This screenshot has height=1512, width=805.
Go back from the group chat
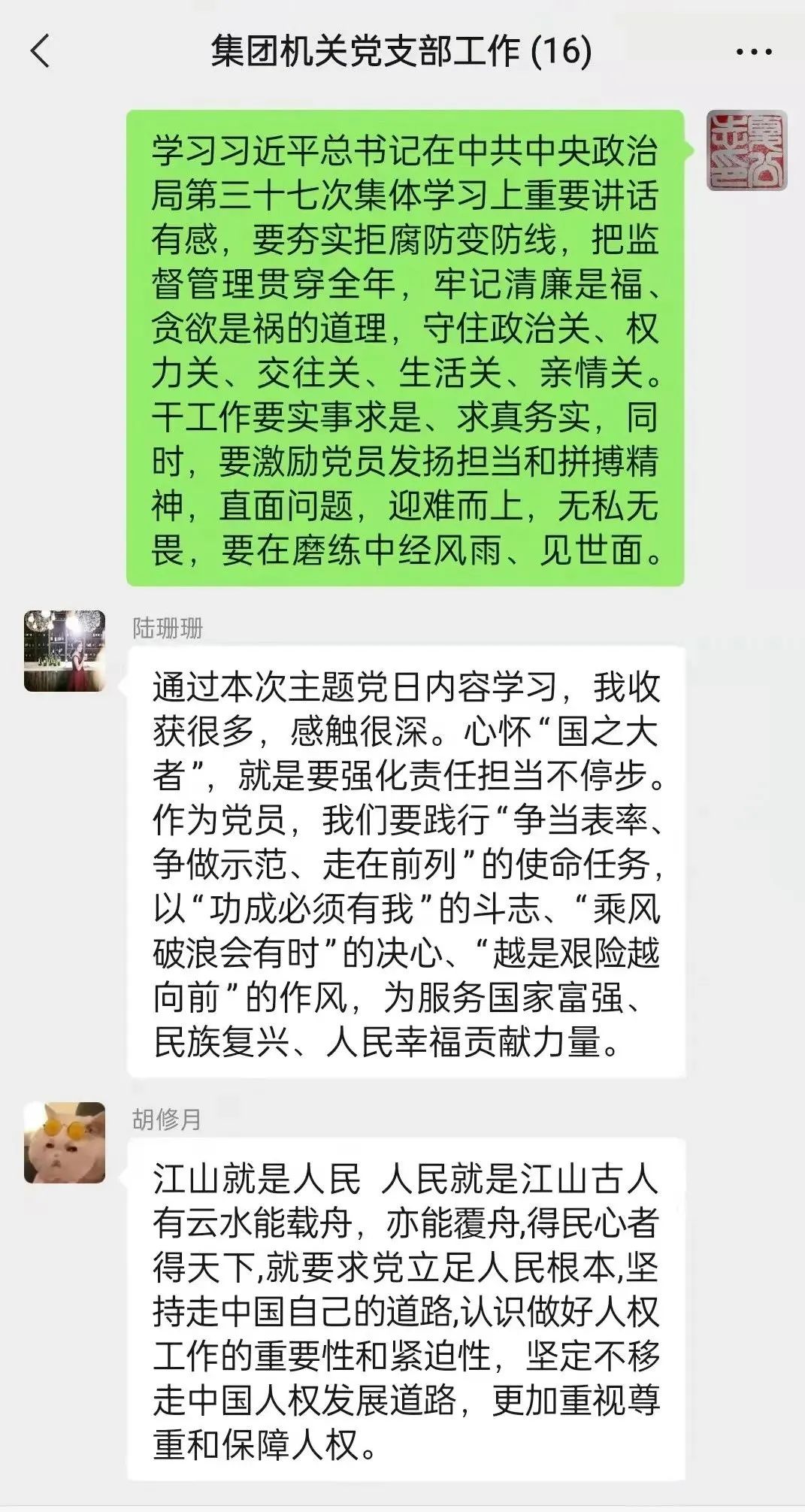click(x=41, y=52)
